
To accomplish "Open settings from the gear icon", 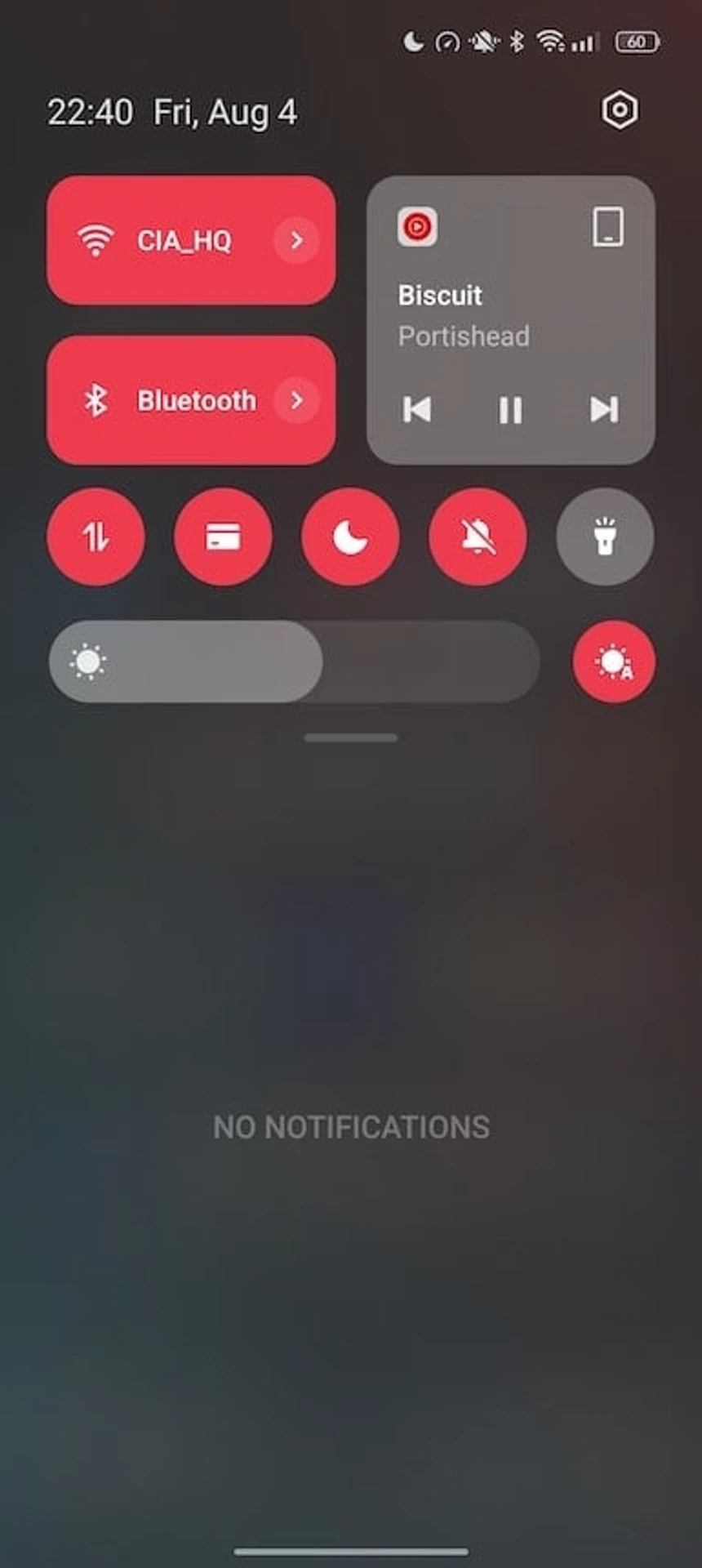I will pyautogui.click(x=620, y=110).
